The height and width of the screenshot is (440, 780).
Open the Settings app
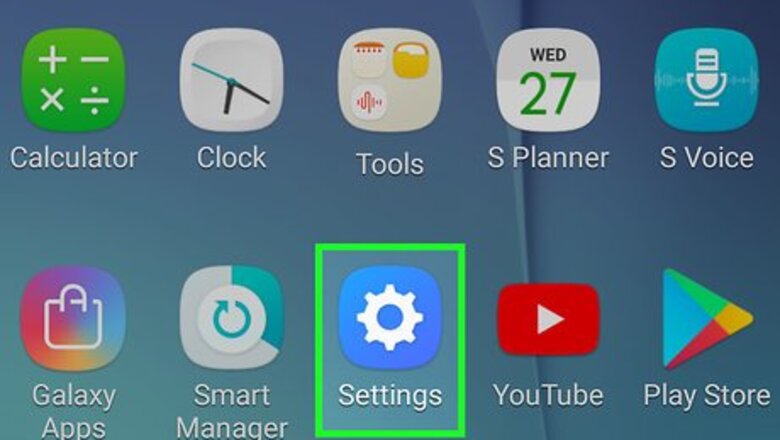389,320
